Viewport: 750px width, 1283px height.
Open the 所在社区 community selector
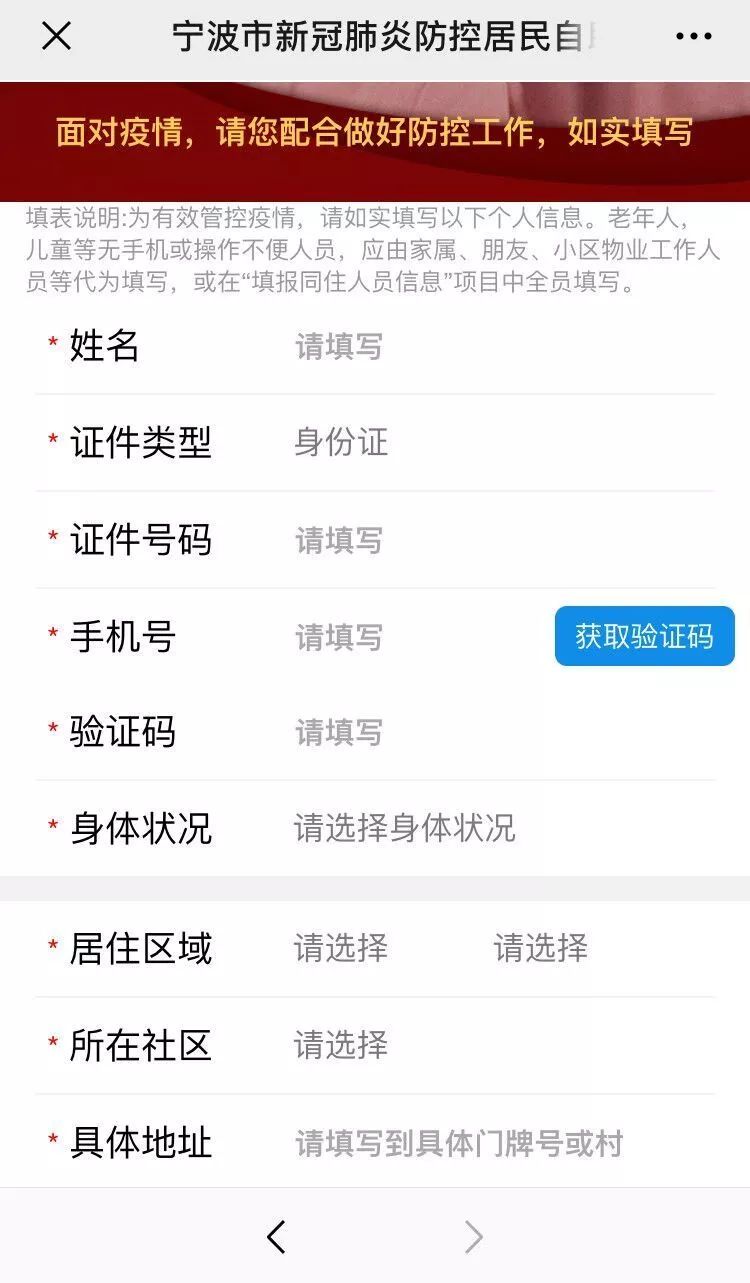340,1046
